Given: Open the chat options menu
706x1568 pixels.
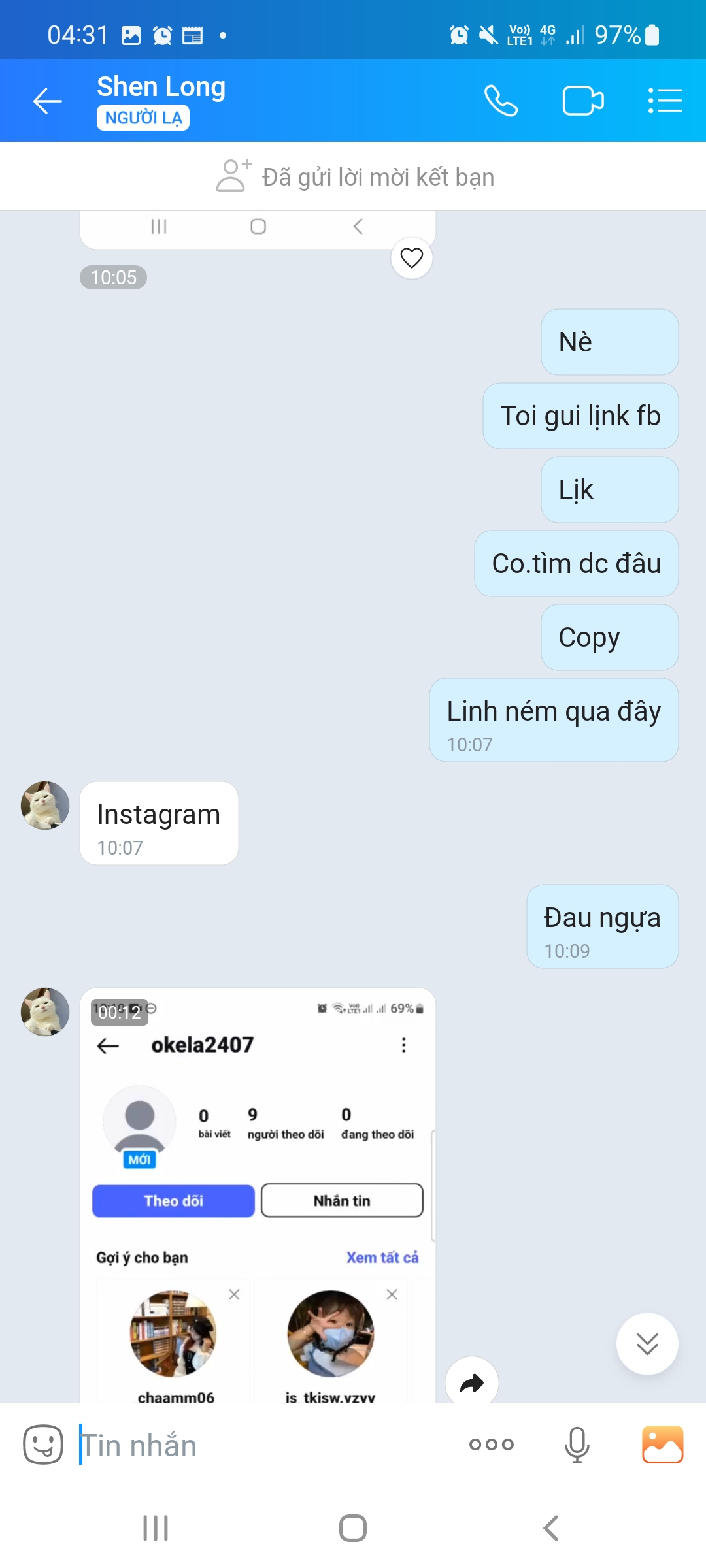Looking at the screenshot, I should pos(665,101).
